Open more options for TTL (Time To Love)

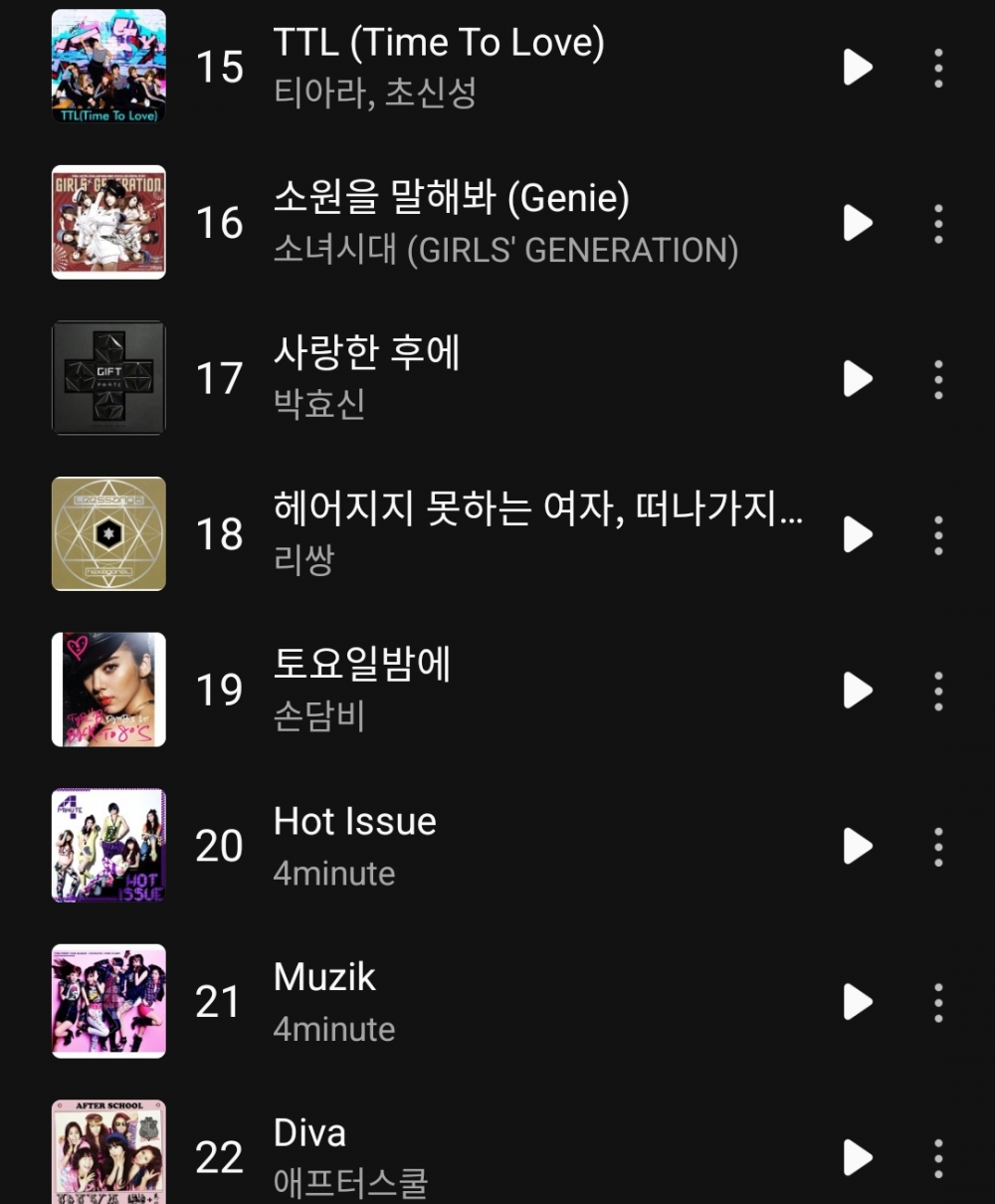(937, 68)
